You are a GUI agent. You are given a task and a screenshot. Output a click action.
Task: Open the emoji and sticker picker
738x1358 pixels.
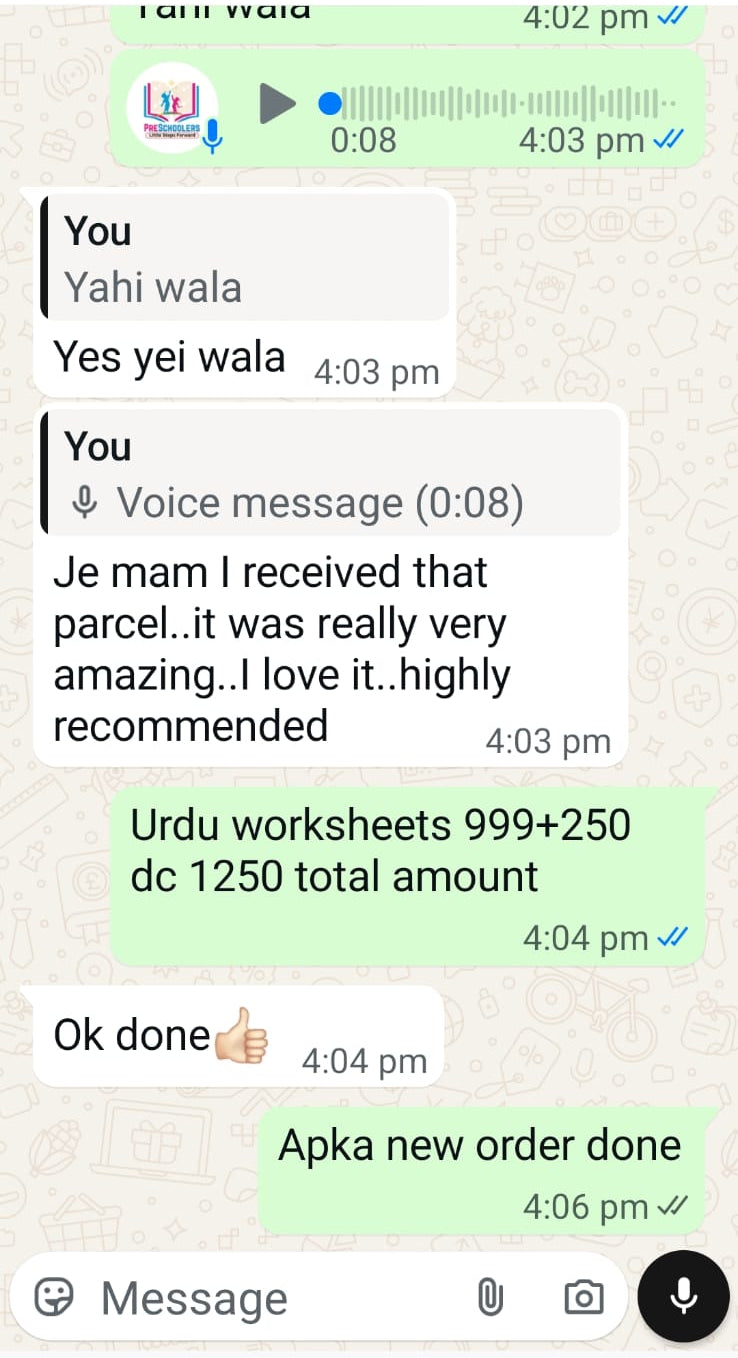point(55,1298)
